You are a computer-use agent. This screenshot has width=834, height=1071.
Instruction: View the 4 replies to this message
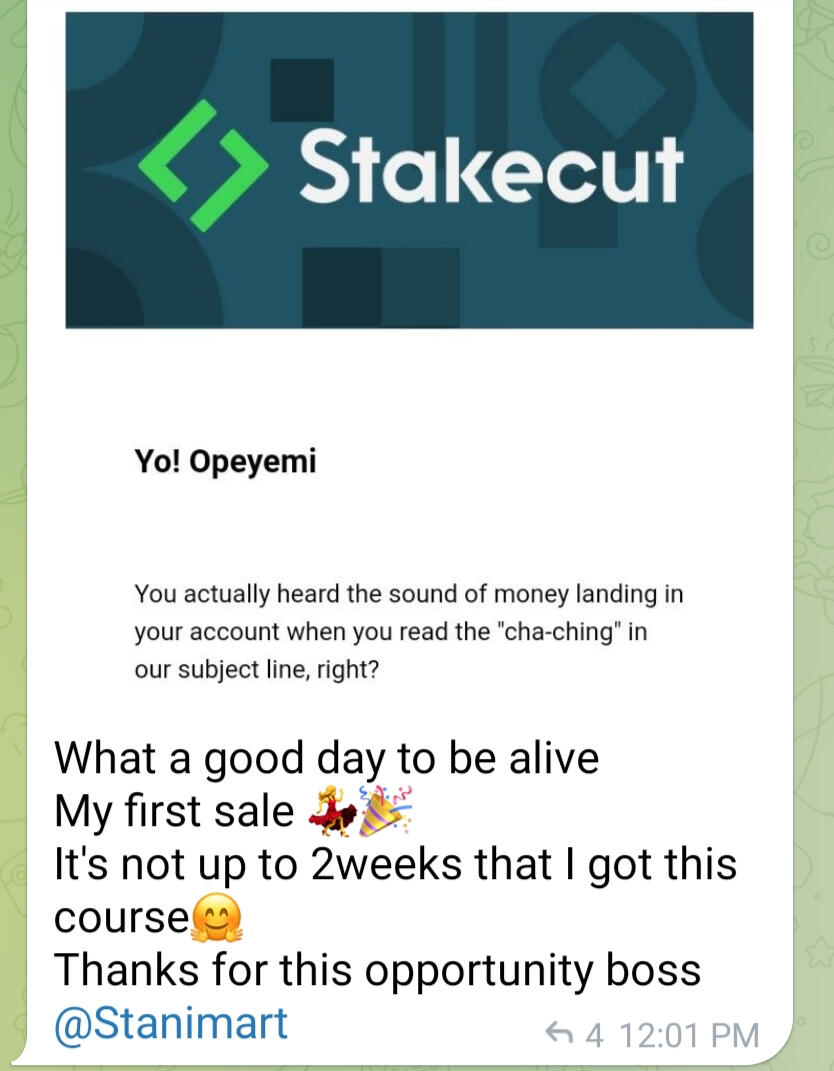point(576,1033)
